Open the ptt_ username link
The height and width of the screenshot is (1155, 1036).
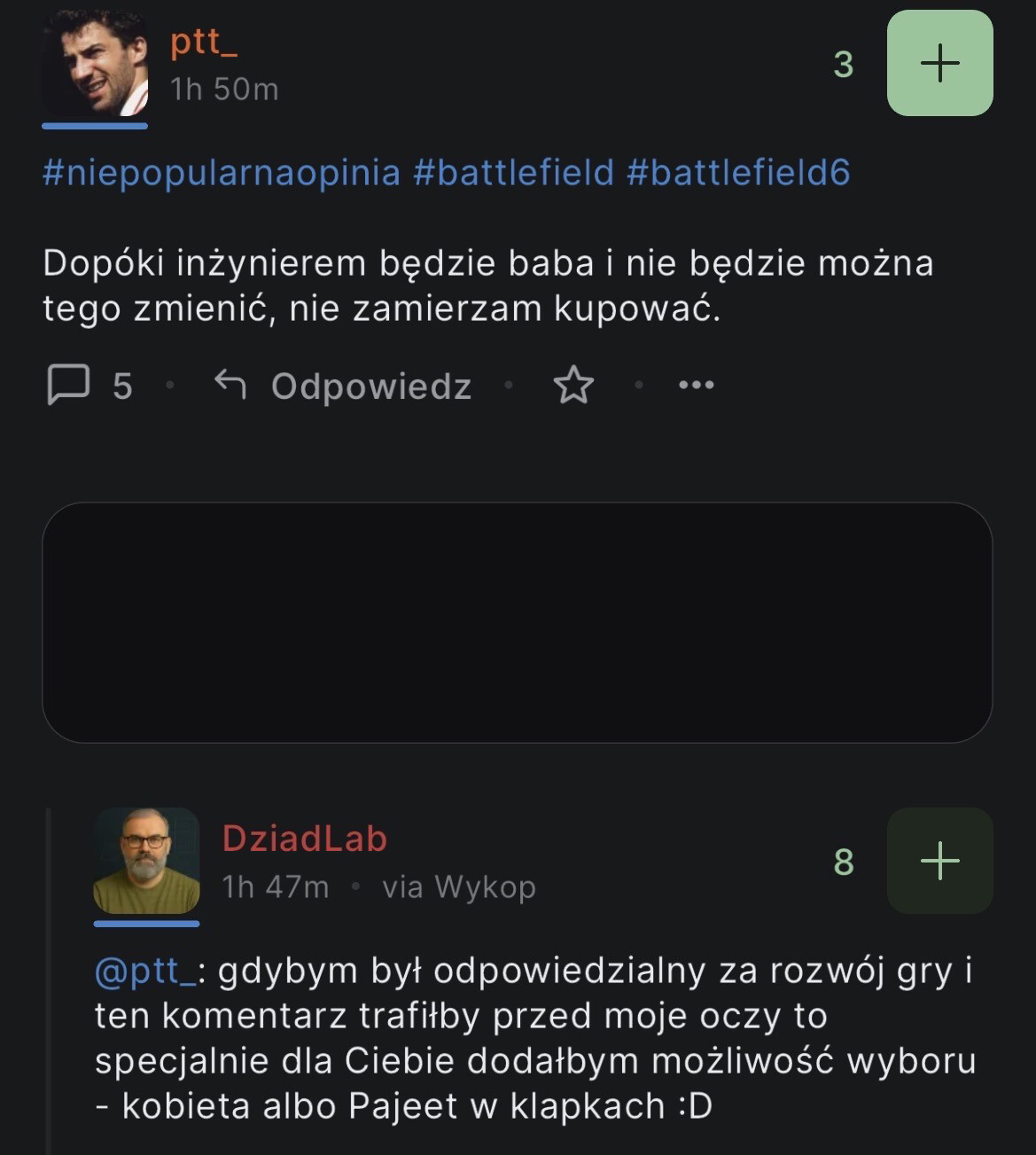tap(204, 43)
